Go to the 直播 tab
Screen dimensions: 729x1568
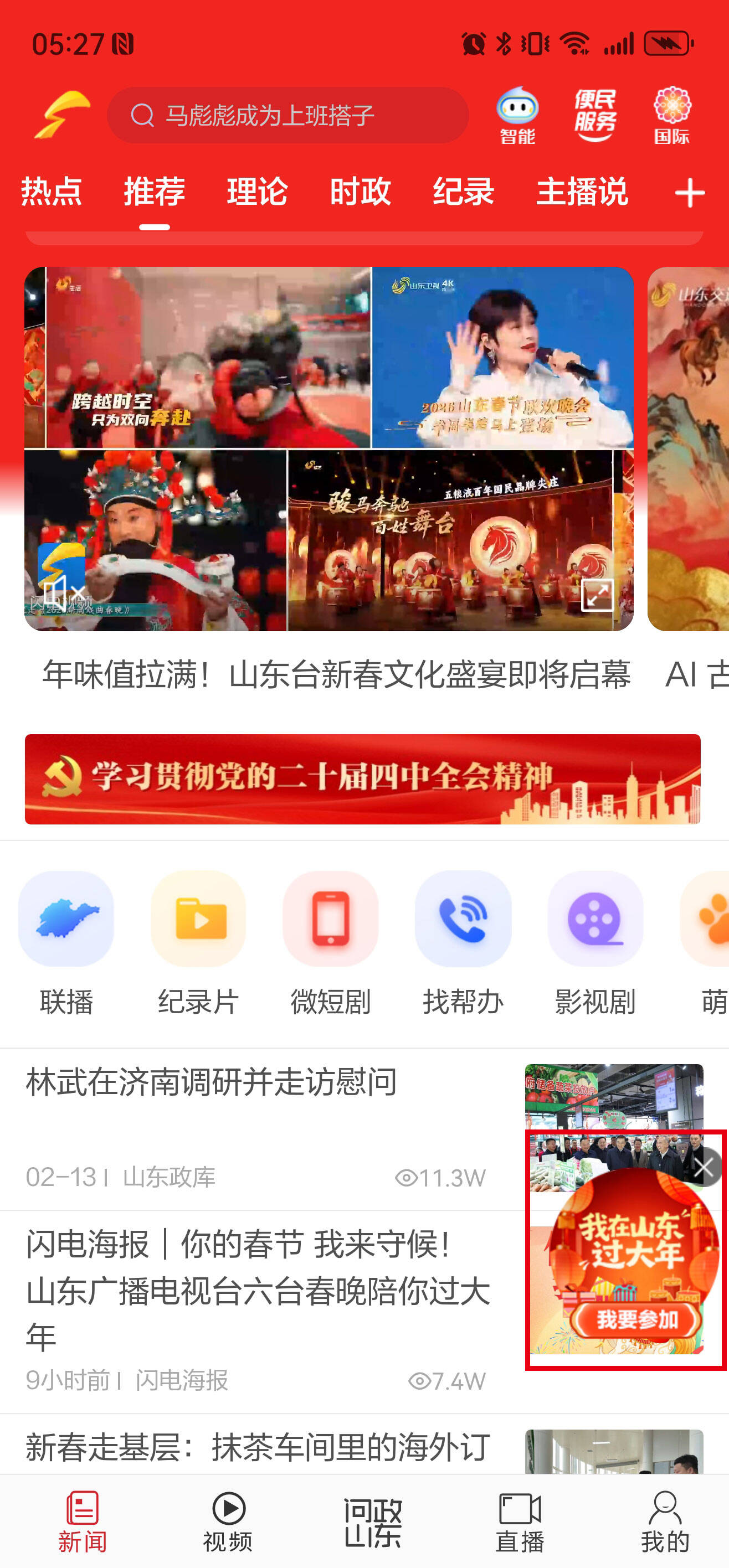[520, 1521]
